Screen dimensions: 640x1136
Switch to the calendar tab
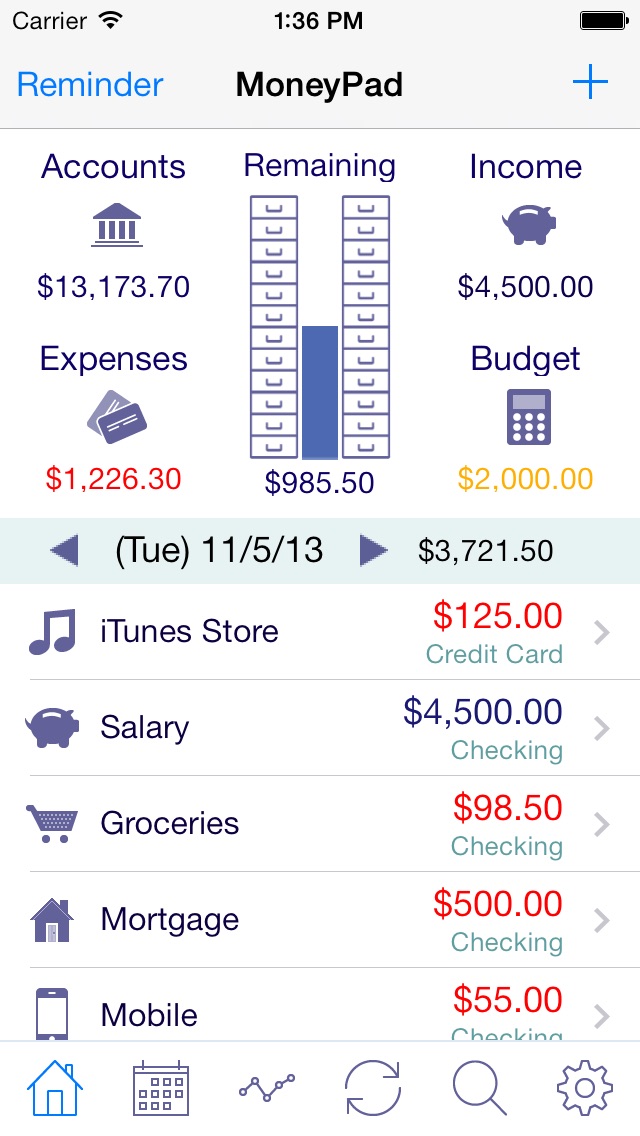[x=161, y=1088]
